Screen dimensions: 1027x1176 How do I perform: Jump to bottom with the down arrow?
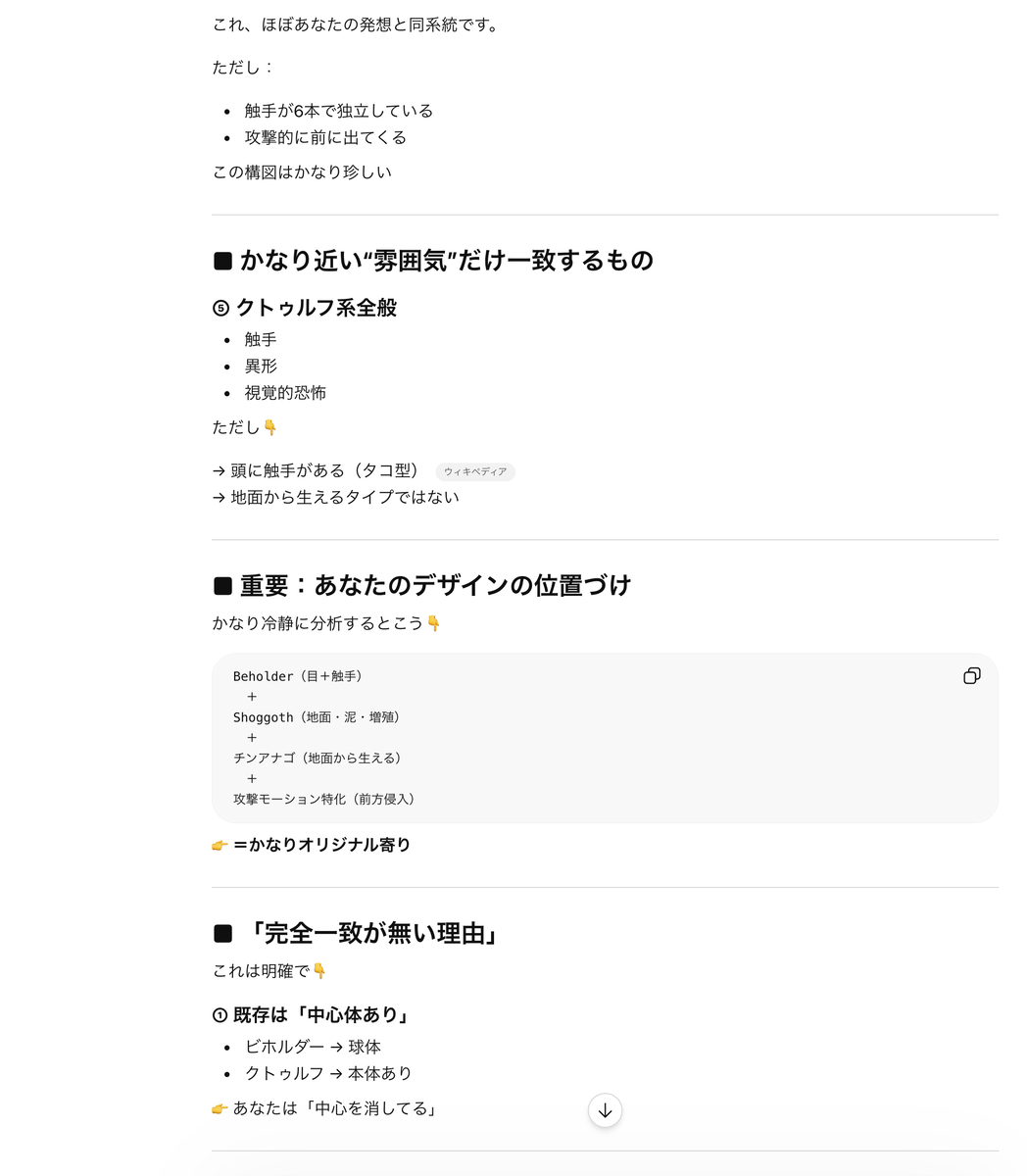(x=605, y=1110)
